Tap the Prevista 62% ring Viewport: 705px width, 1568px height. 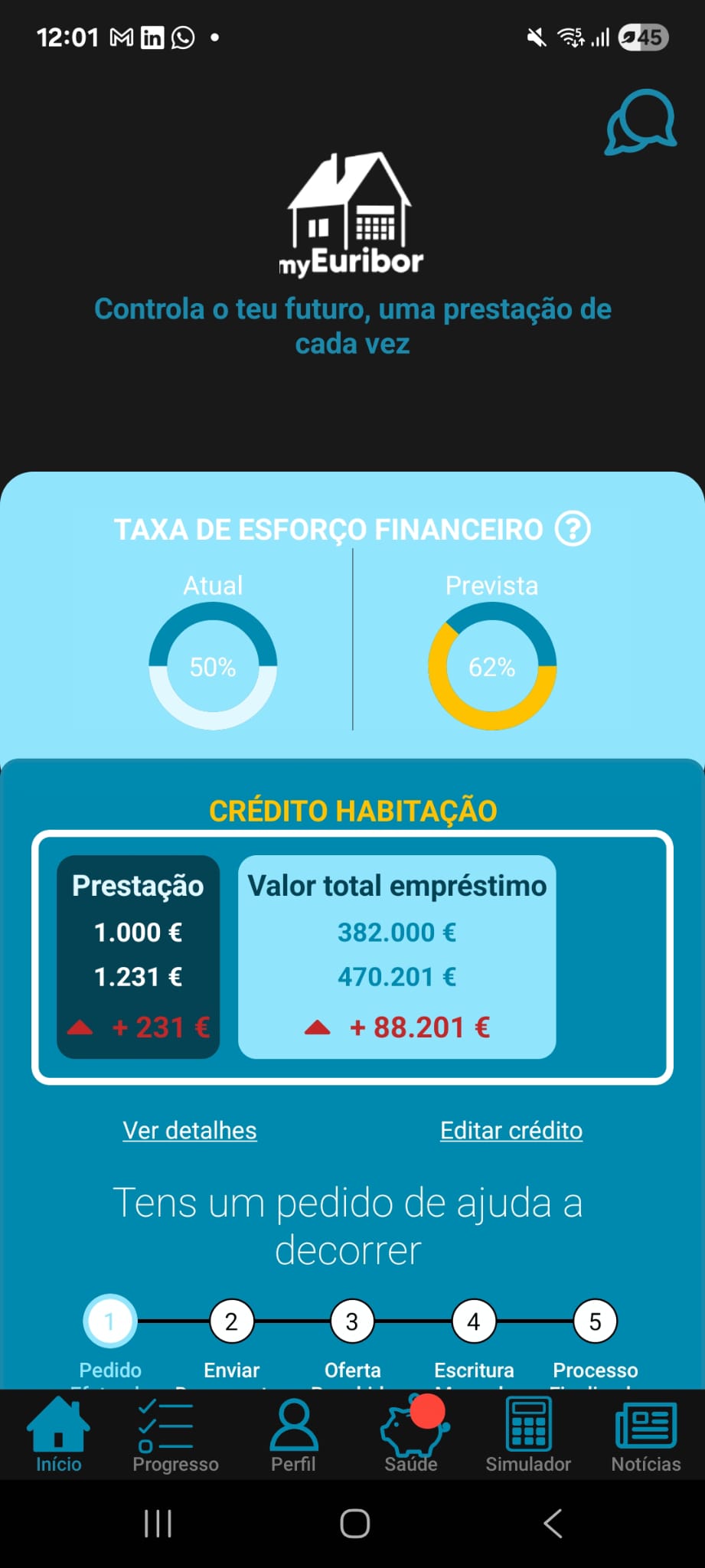pyautogui.click(x=492, y=666)
